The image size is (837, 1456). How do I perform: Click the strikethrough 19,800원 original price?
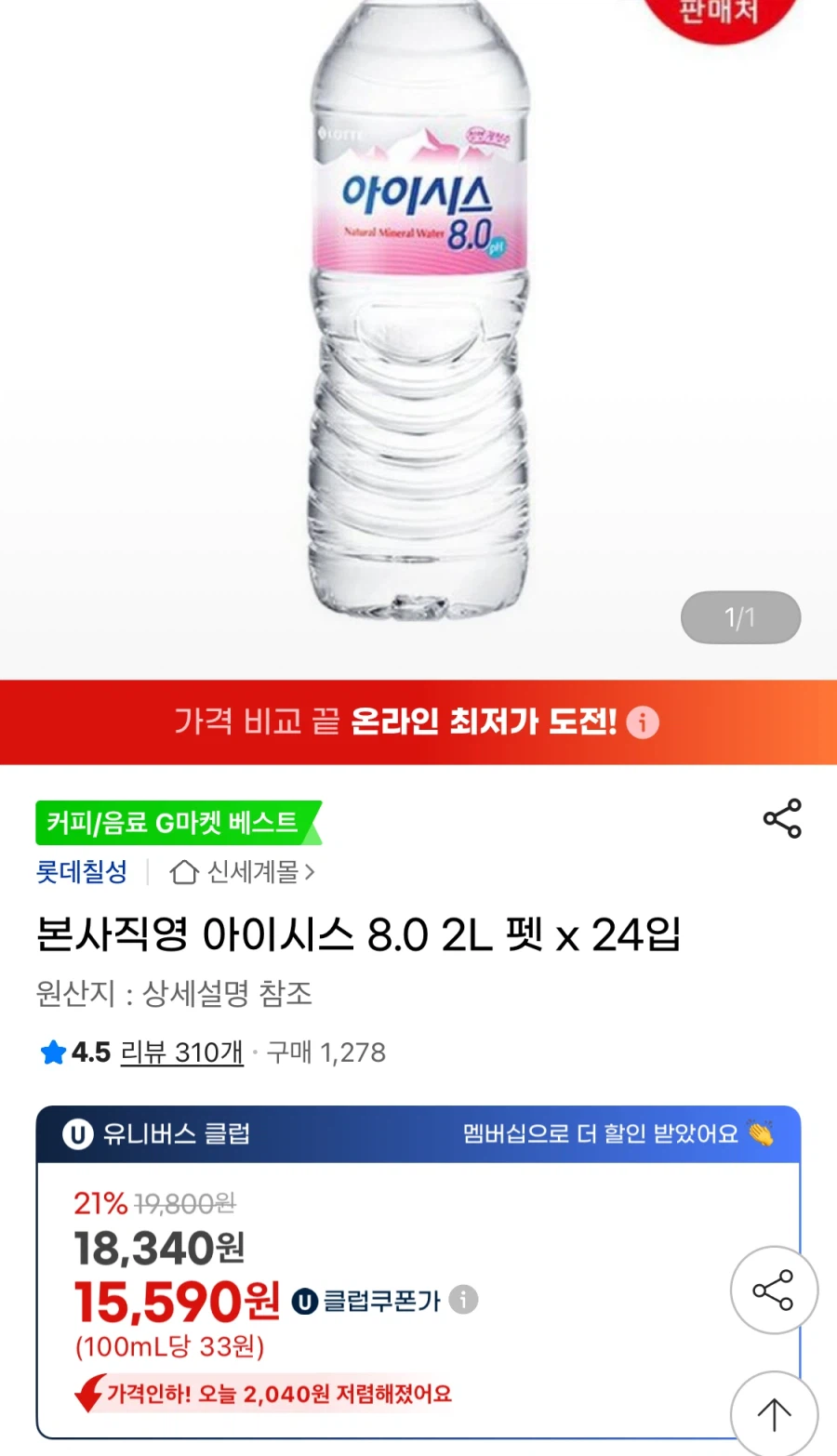[184, 1202]
